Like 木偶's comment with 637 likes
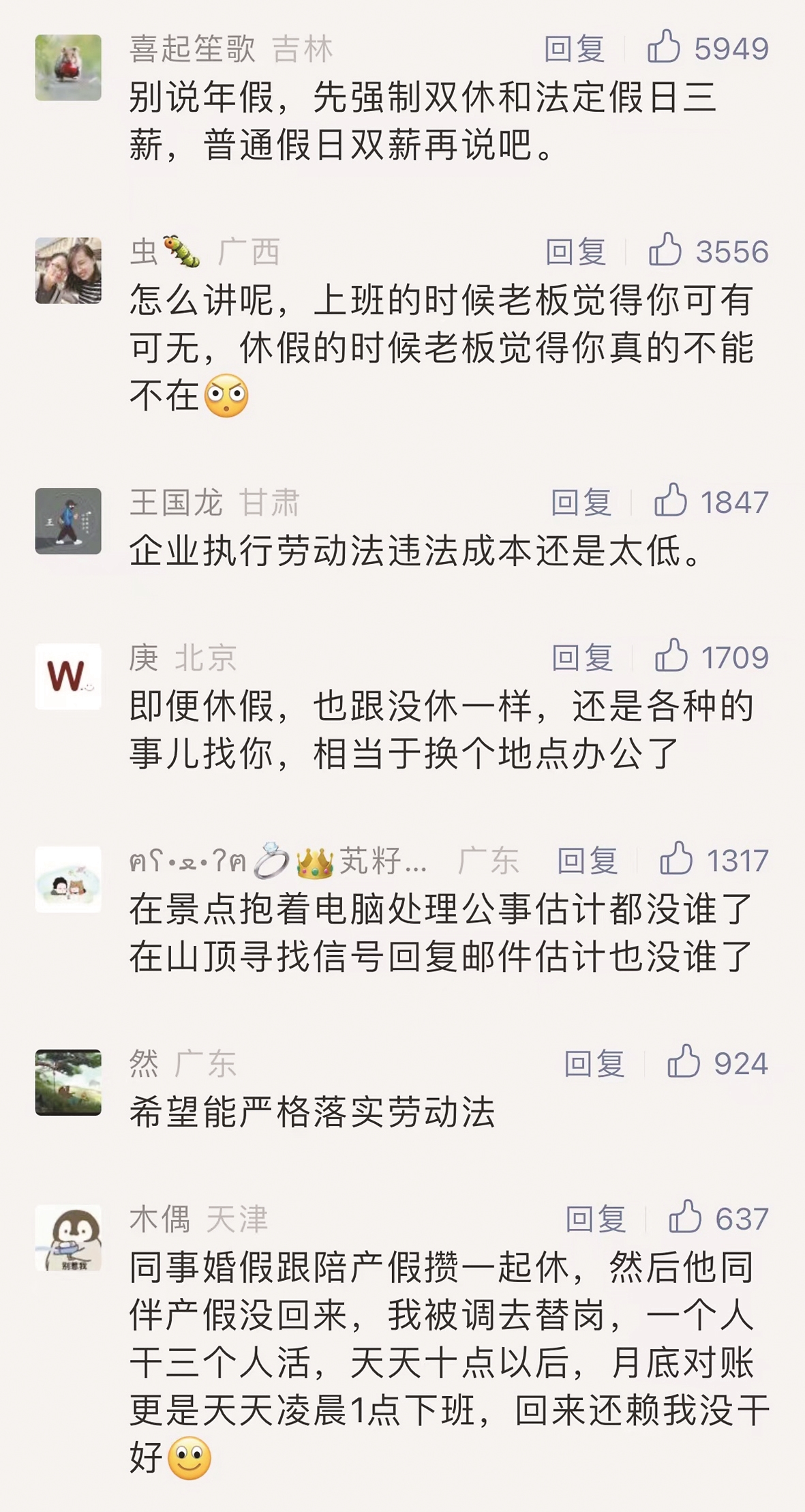 click(685, 1217)
